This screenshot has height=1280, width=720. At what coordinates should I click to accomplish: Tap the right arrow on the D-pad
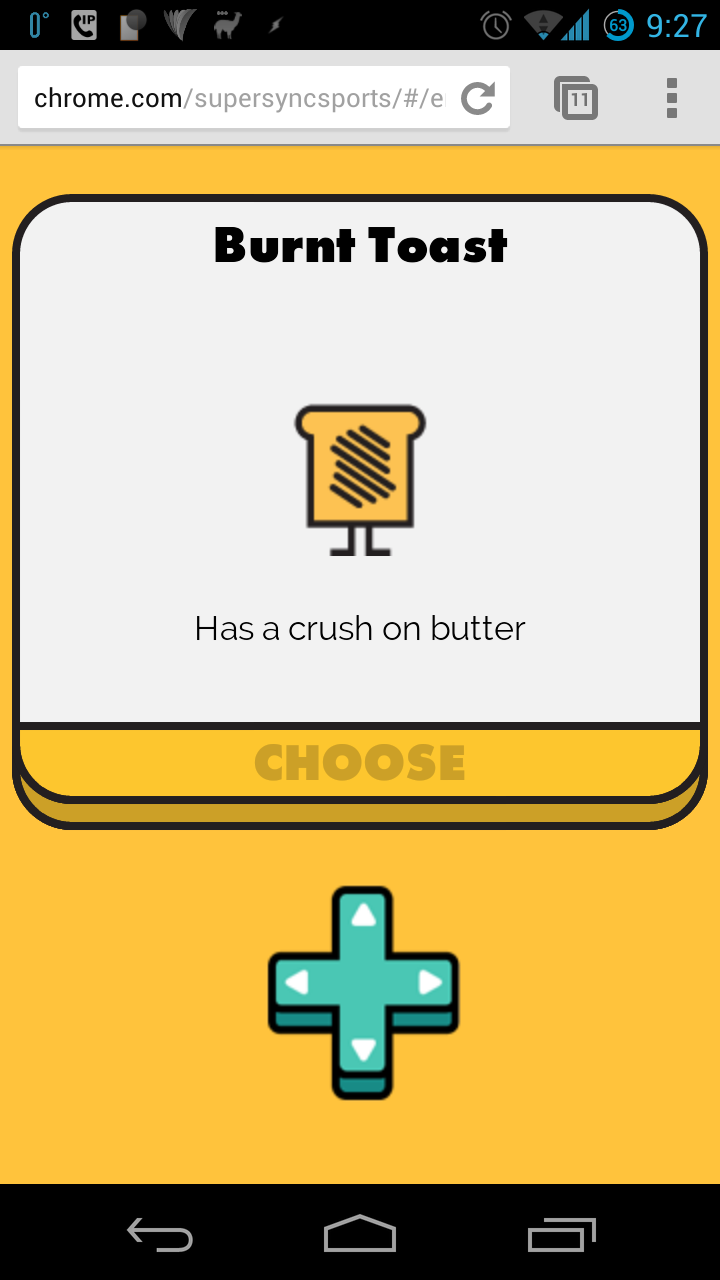430,982
